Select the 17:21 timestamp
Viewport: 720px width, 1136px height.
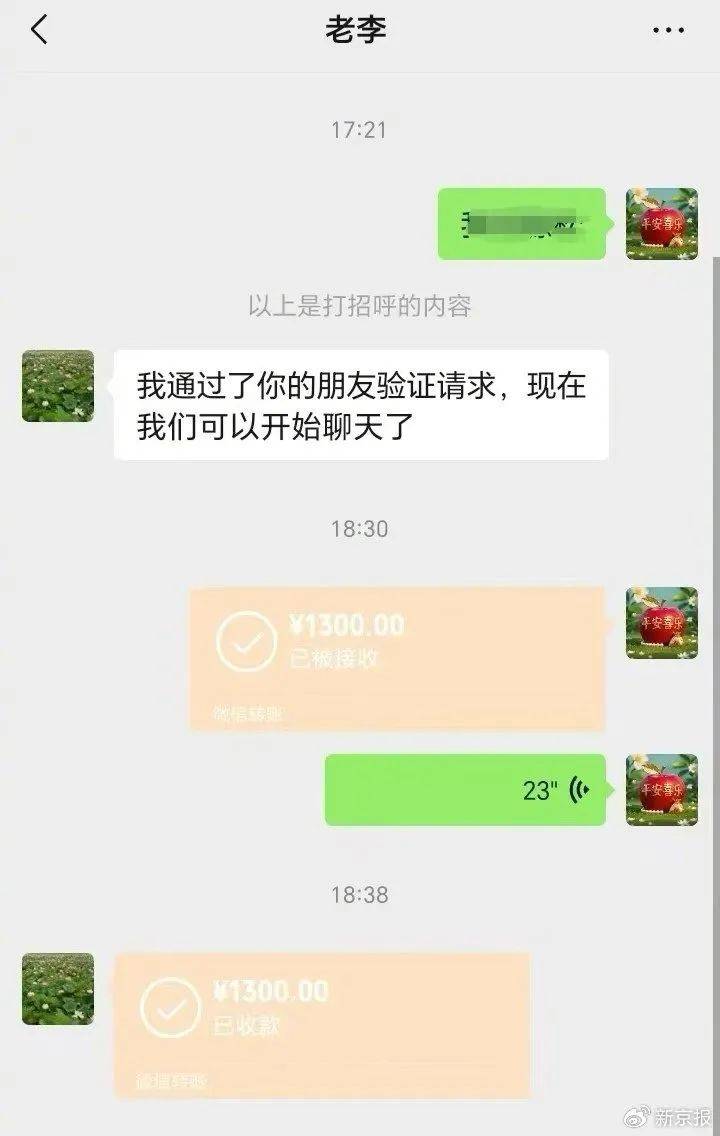click(x=358, y=128)
